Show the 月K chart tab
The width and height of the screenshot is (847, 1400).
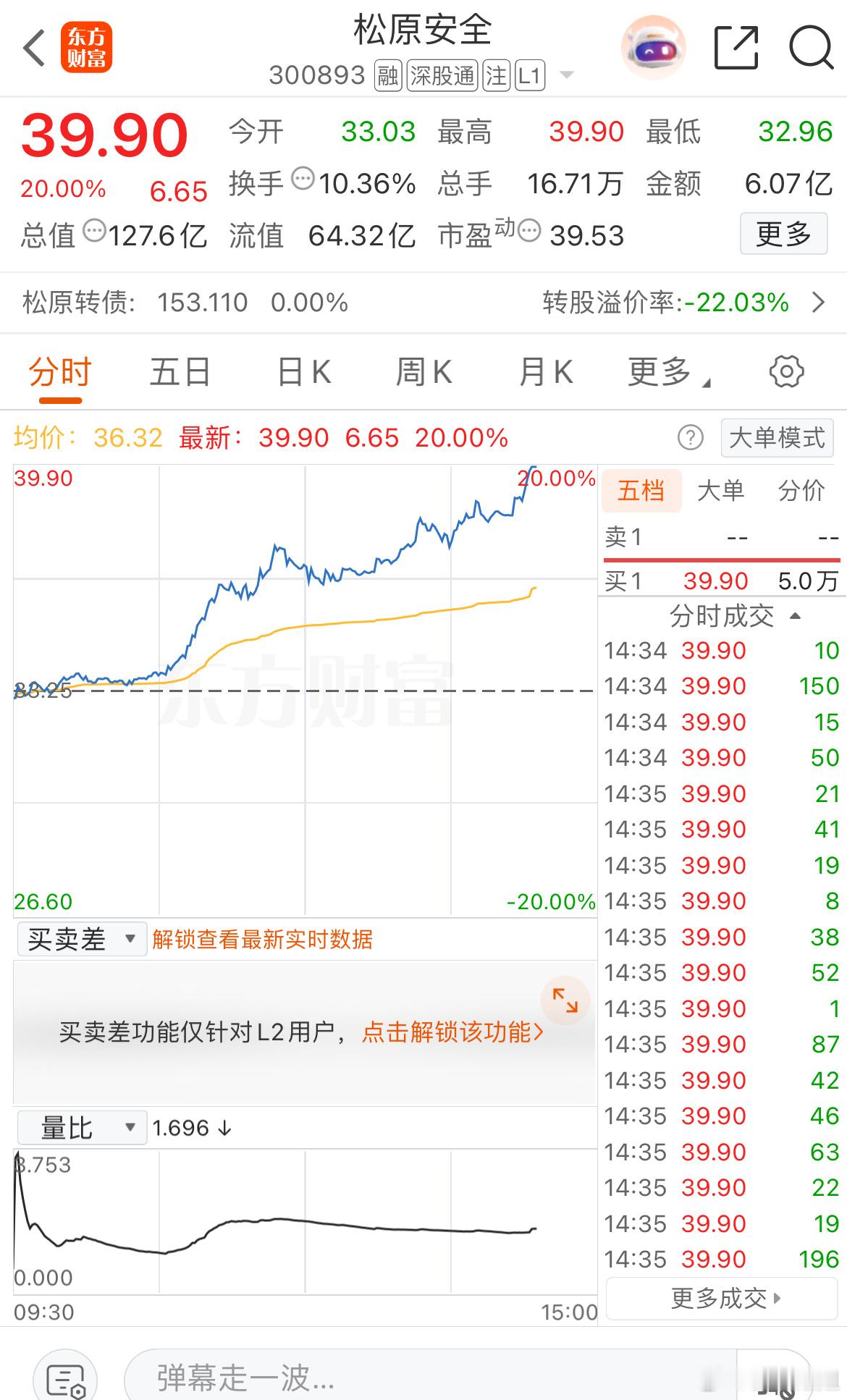(x=546, y=373)
